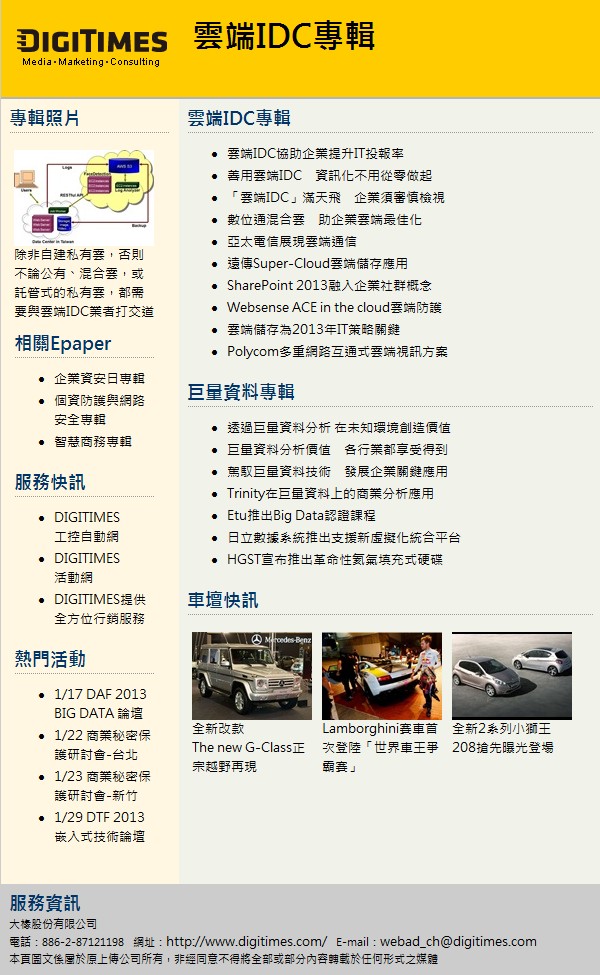This screenshot has width=600, height=975.
Task: Read 善用雲端IDC 資訊化不用從零做起
Action: coord(329,176)
